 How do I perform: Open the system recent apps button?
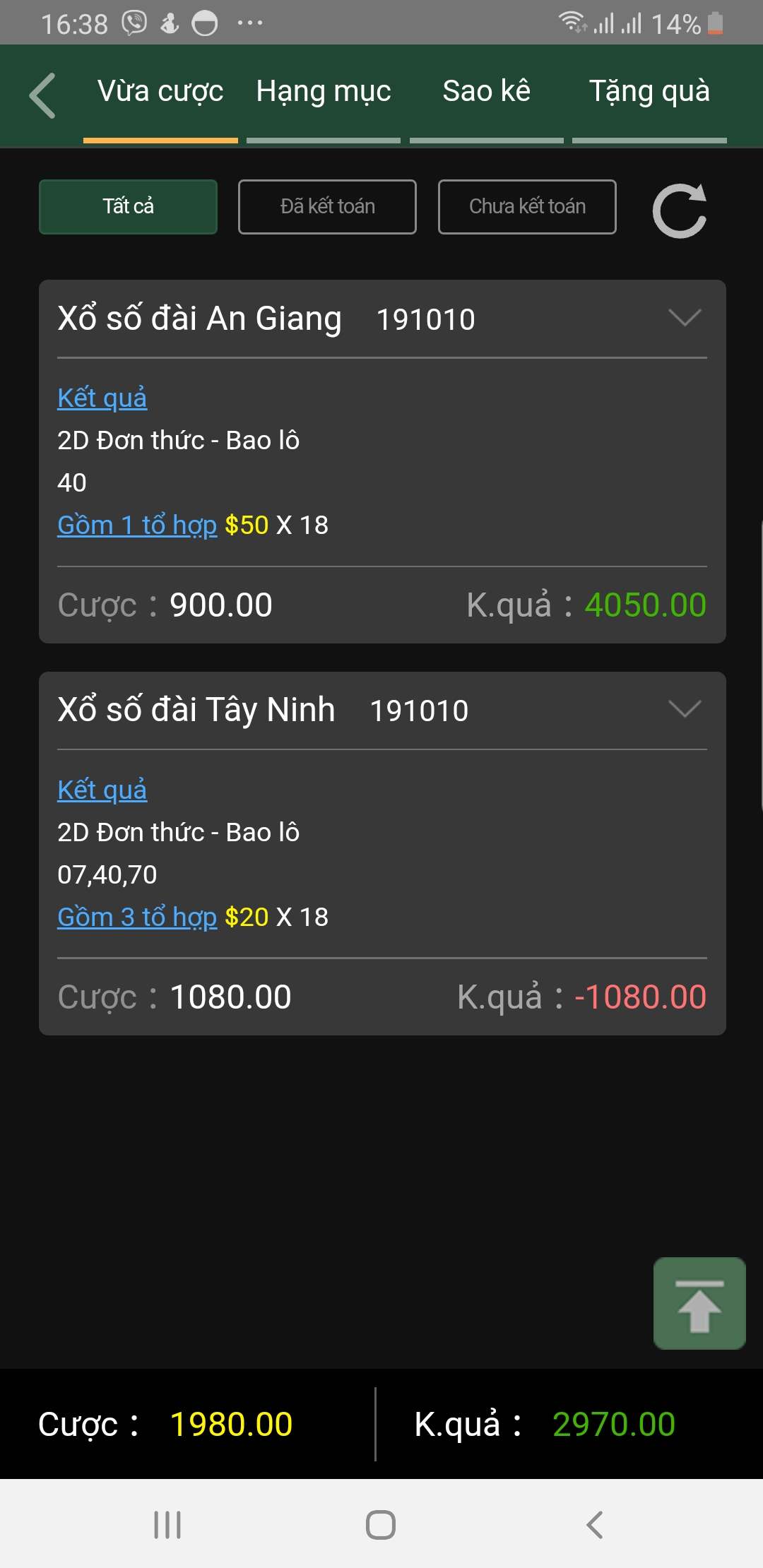click(x=167, y=1525)
